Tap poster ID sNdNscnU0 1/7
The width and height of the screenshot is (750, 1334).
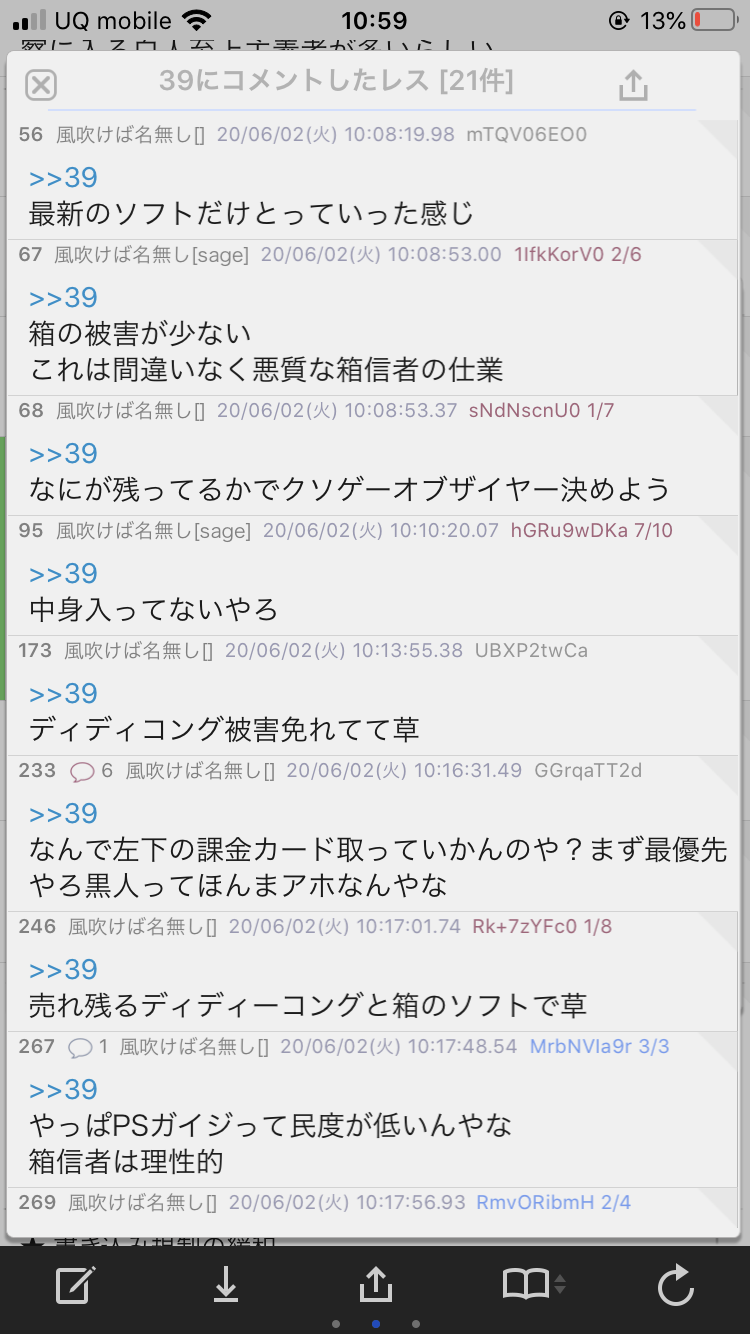pos(541,411)
